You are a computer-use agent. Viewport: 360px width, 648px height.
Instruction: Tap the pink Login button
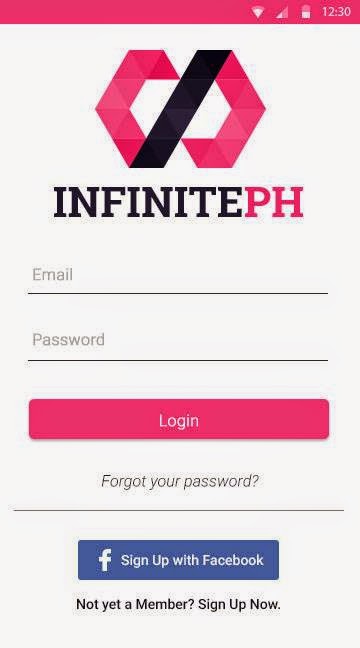(179, 419)
